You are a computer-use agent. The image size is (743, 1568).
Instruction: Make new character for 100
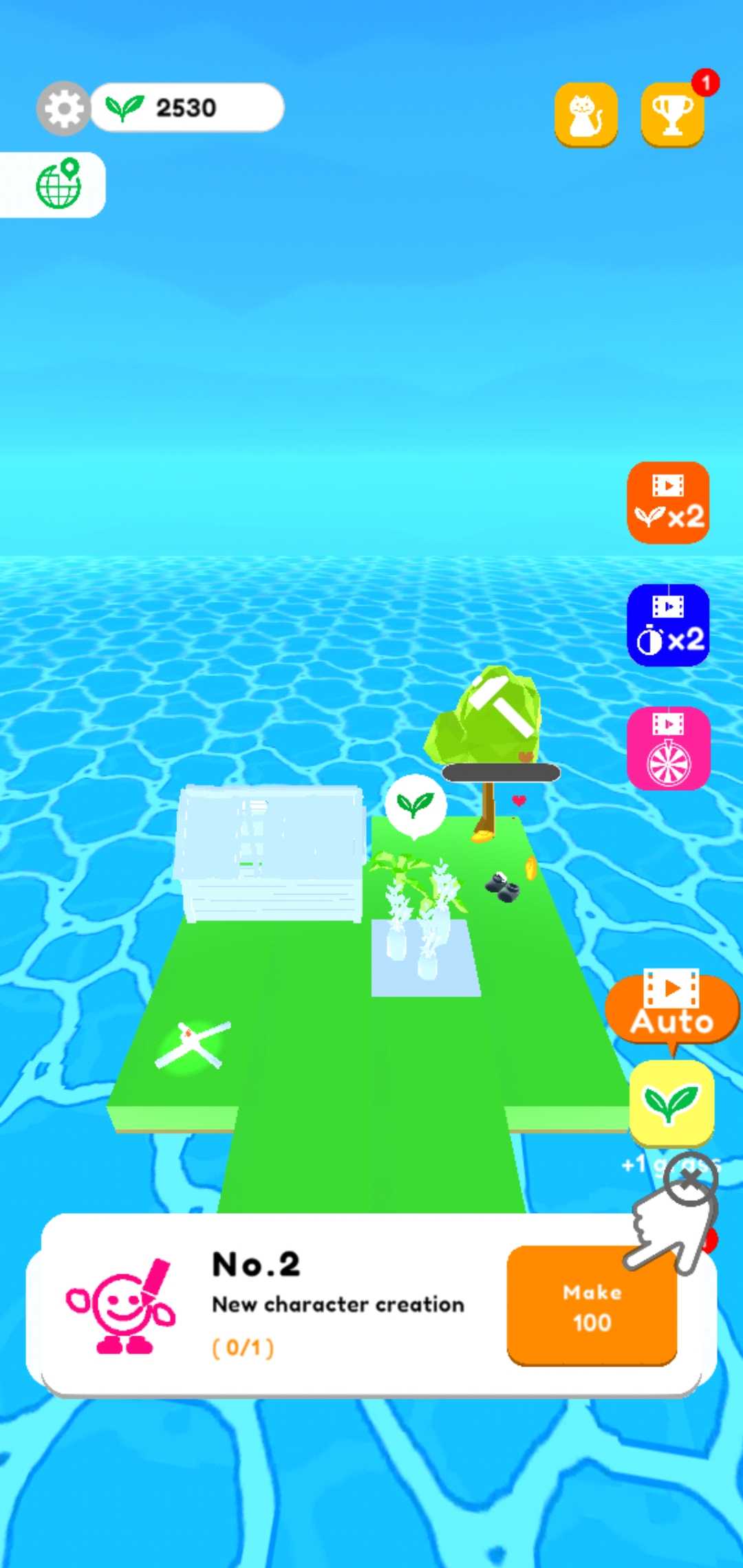592,1306
